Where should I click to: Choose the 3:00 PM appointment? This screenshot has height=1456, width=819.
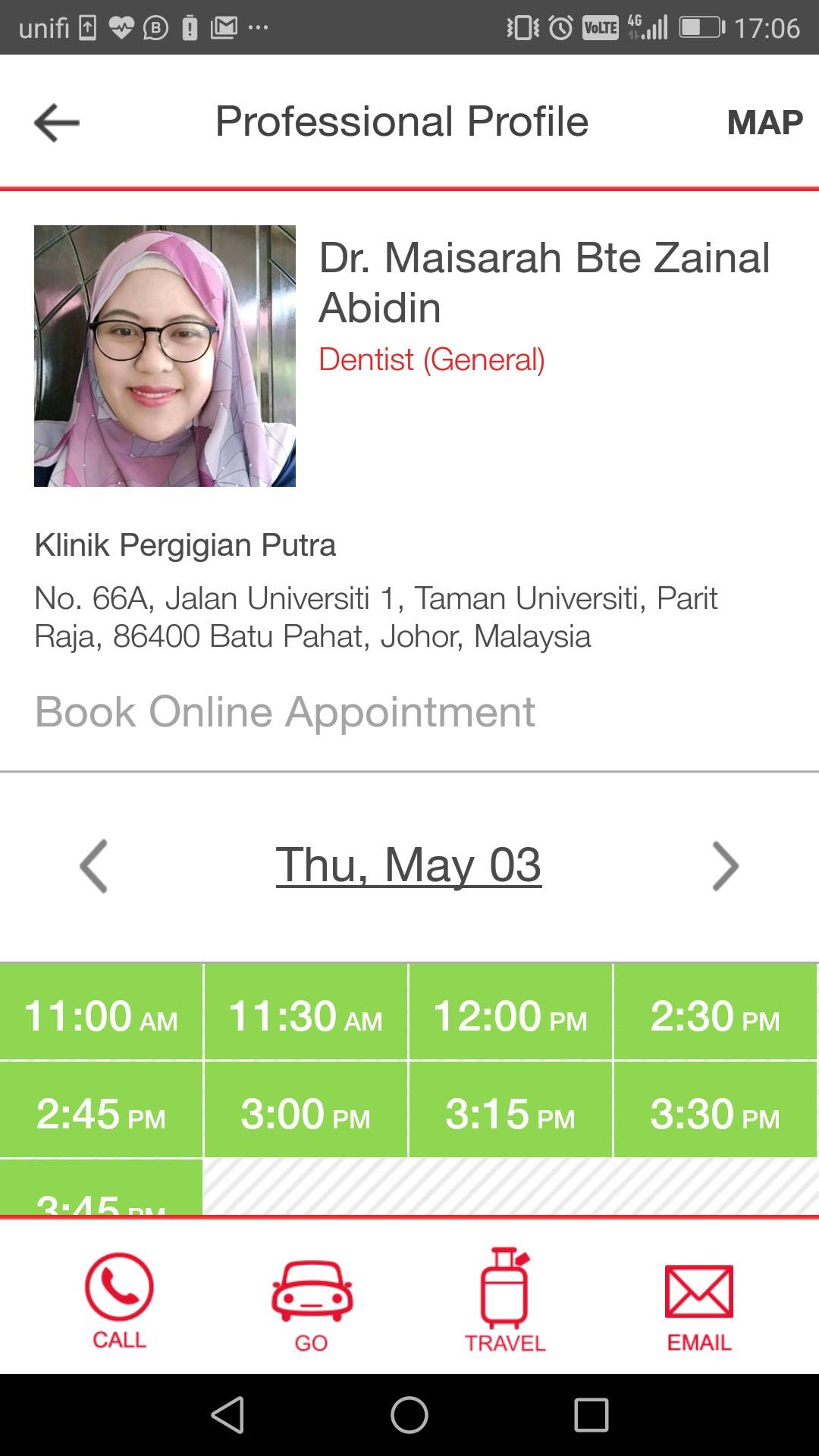pyautogui.click(x=306, y=1109)
